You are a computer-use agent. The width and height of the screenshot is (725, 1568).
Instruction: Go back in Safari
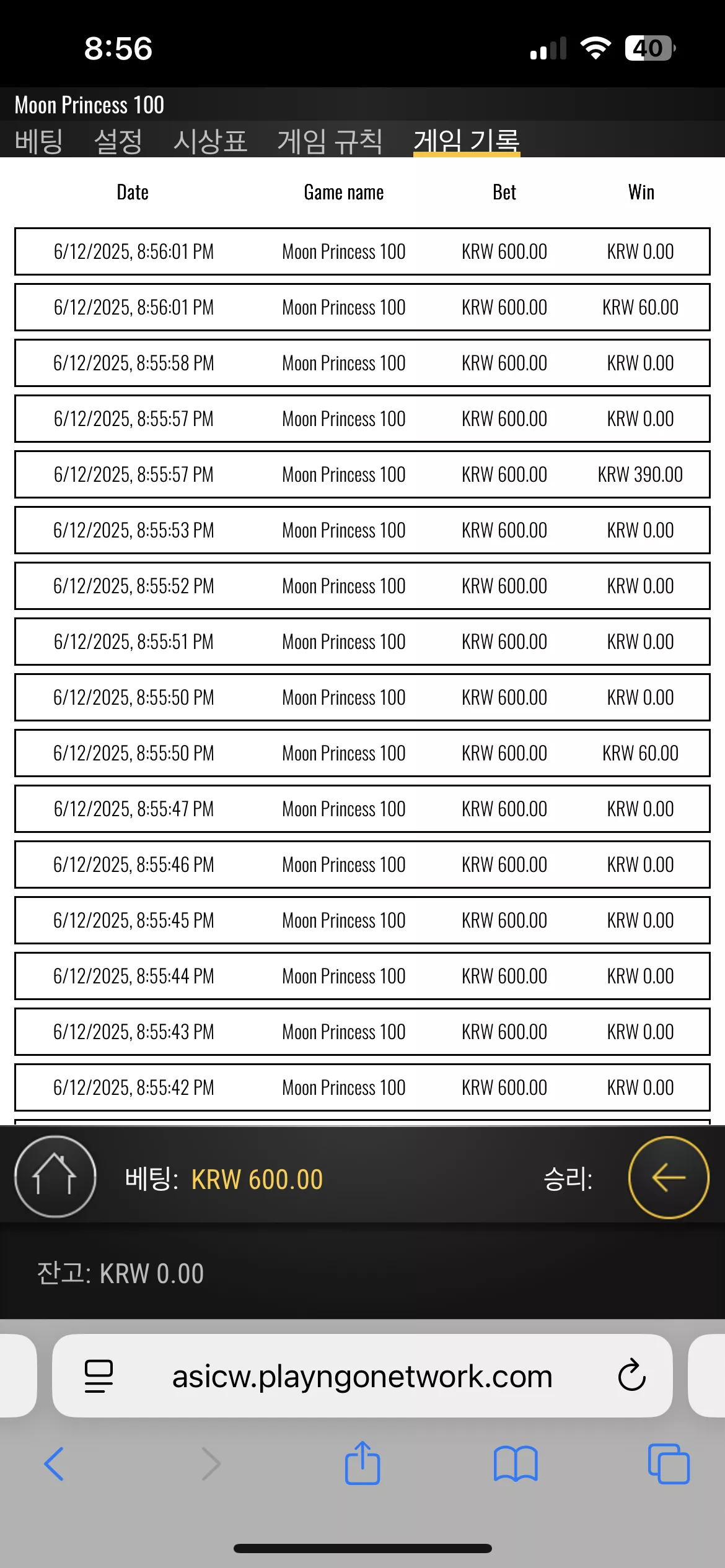(x=54, y=1464)
